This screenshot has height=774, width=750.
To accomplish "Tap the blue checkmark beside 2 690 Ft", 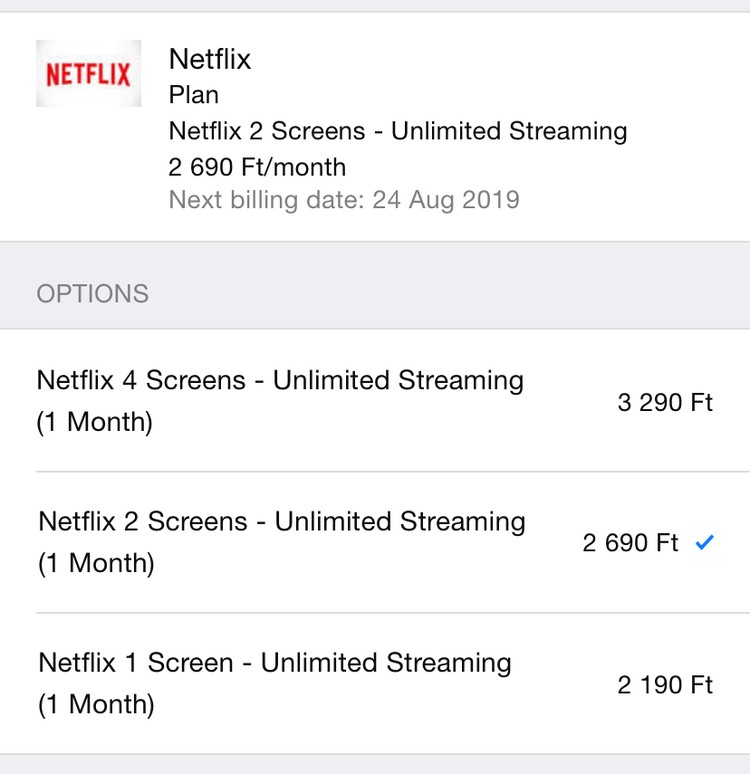I will pyautogui.click(x=705, y=542).
